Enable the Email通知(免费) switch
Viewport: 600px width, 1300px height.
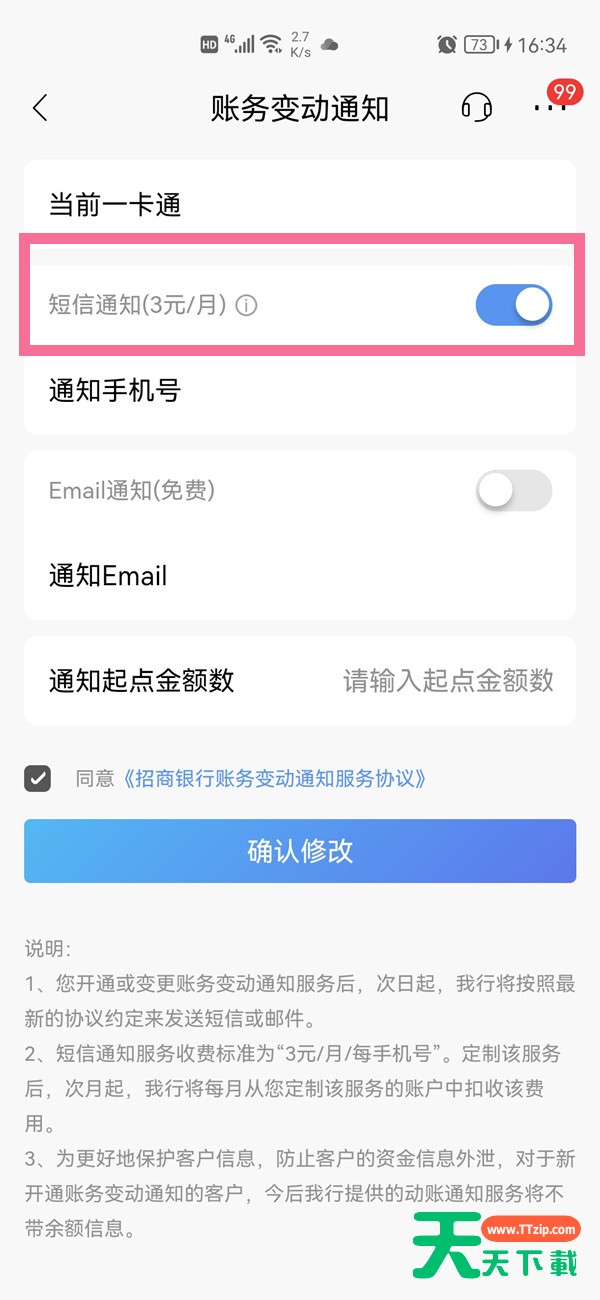514,490
